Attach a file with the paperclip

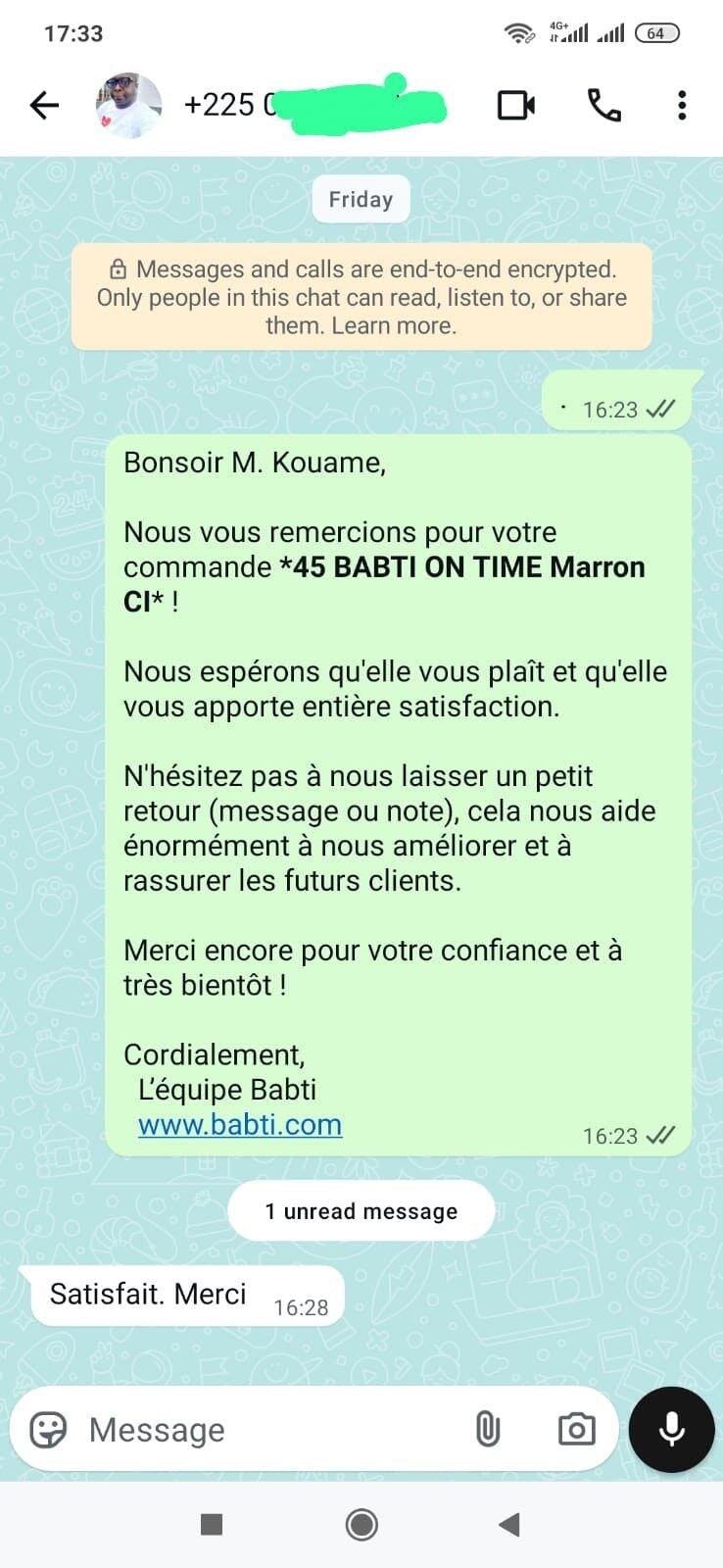click(x=488, y=1430)
